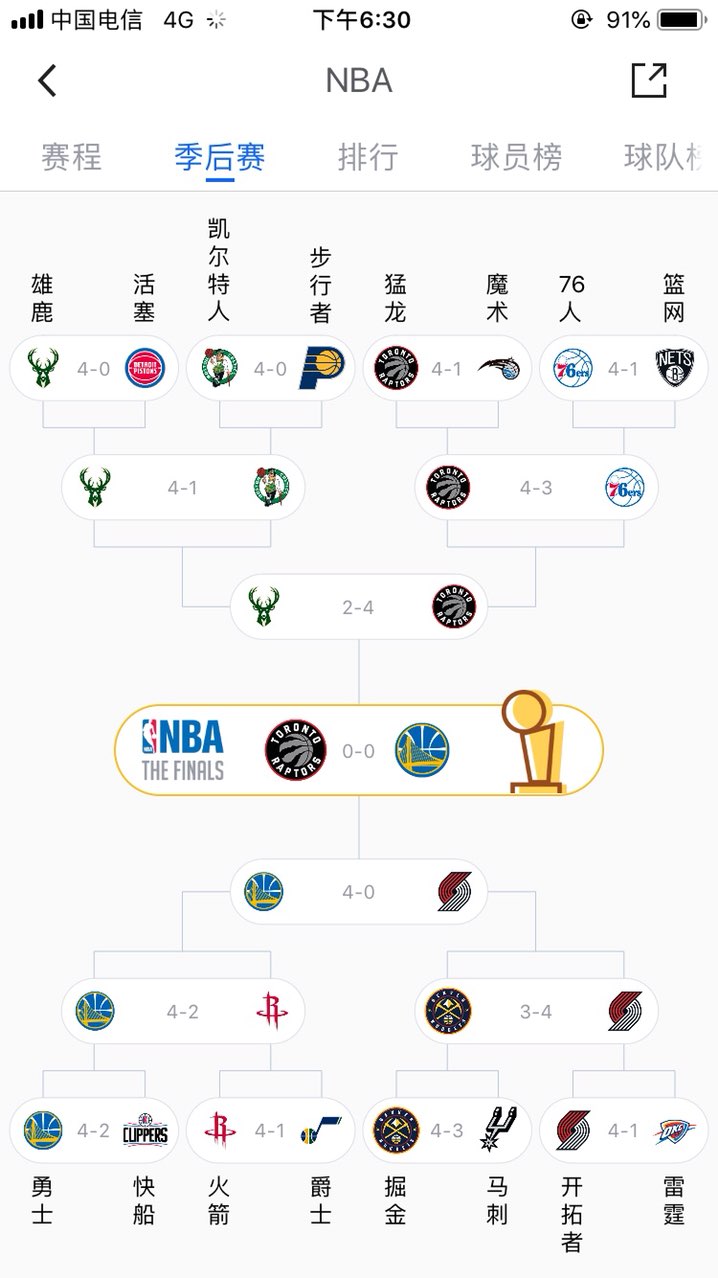View the Warriors vs Clippers 4-2 series

click(x=94, y=1131)
